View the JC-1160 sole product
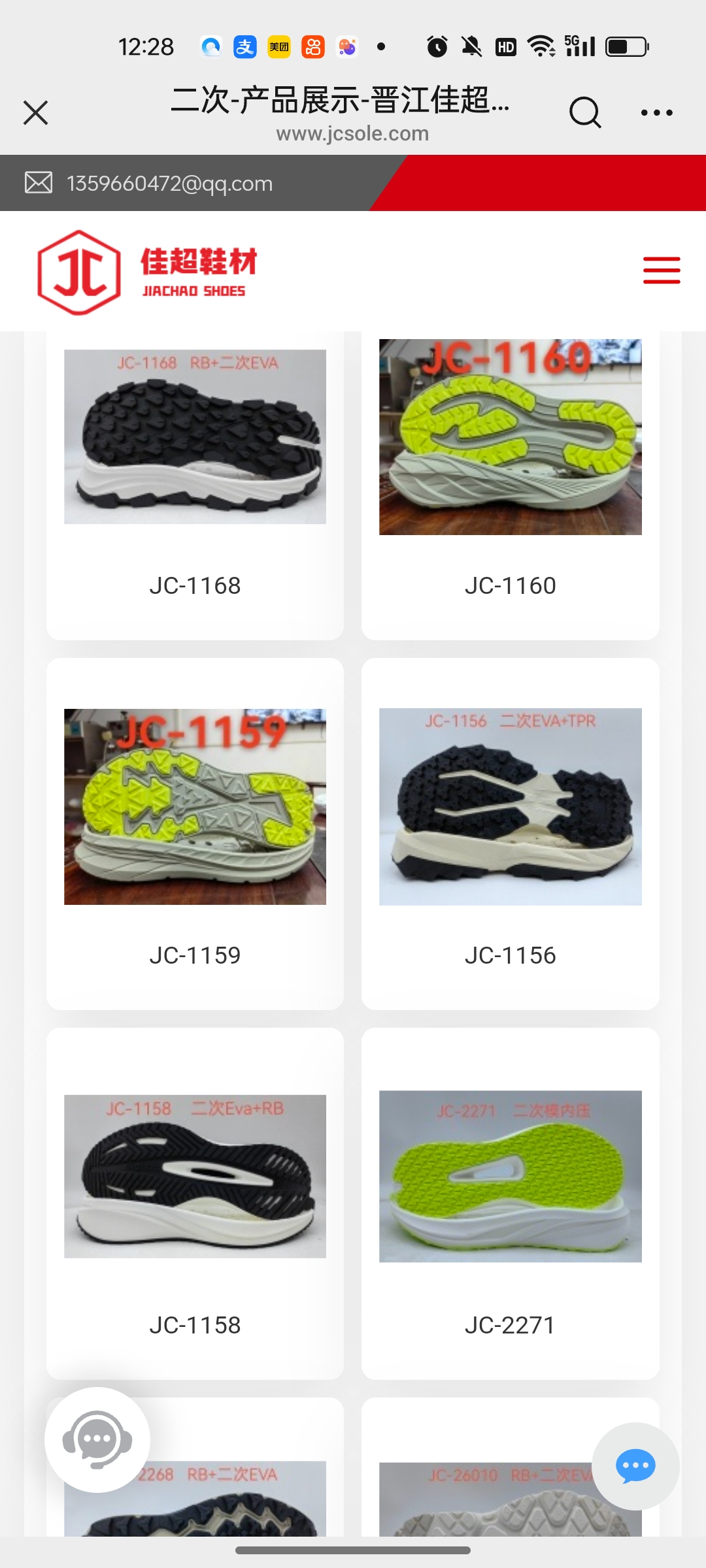Viewport: 706px width, 1568px height. 510,483
